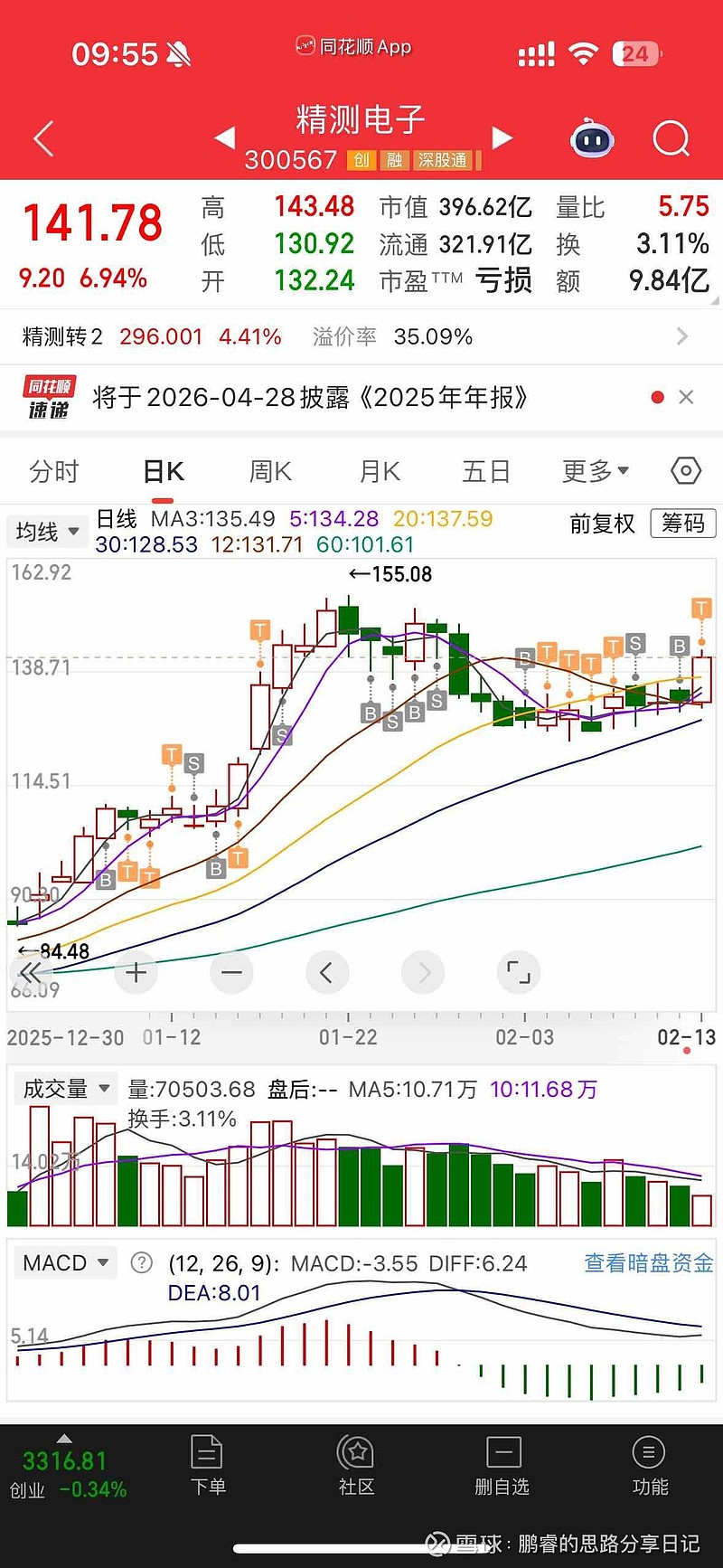Switch to the 月K chart tab
Image resolution: width=723 pixels, height=1568 pixels.
380,471
